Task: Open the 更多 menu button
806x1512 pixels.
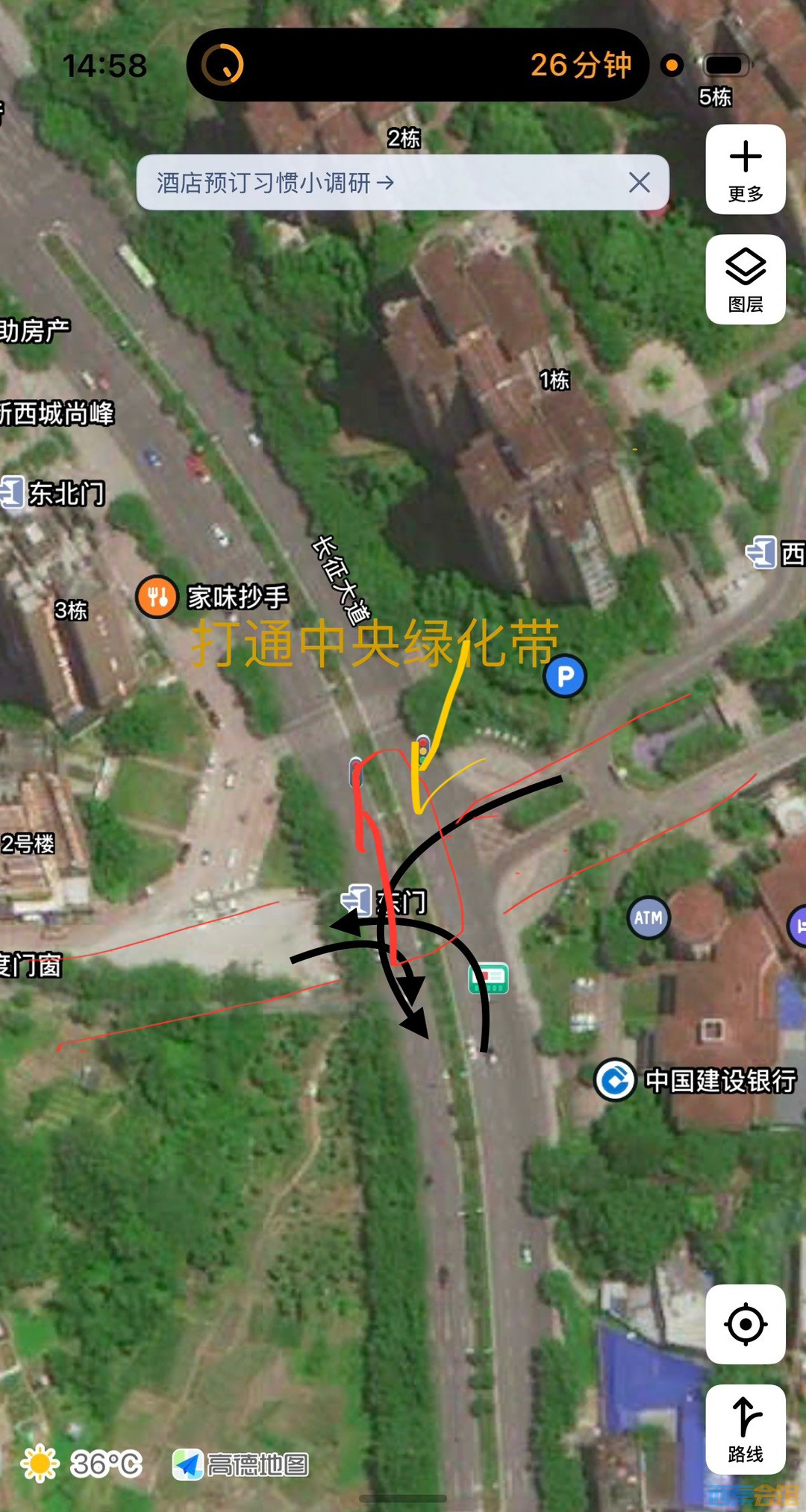Action: 745,170
